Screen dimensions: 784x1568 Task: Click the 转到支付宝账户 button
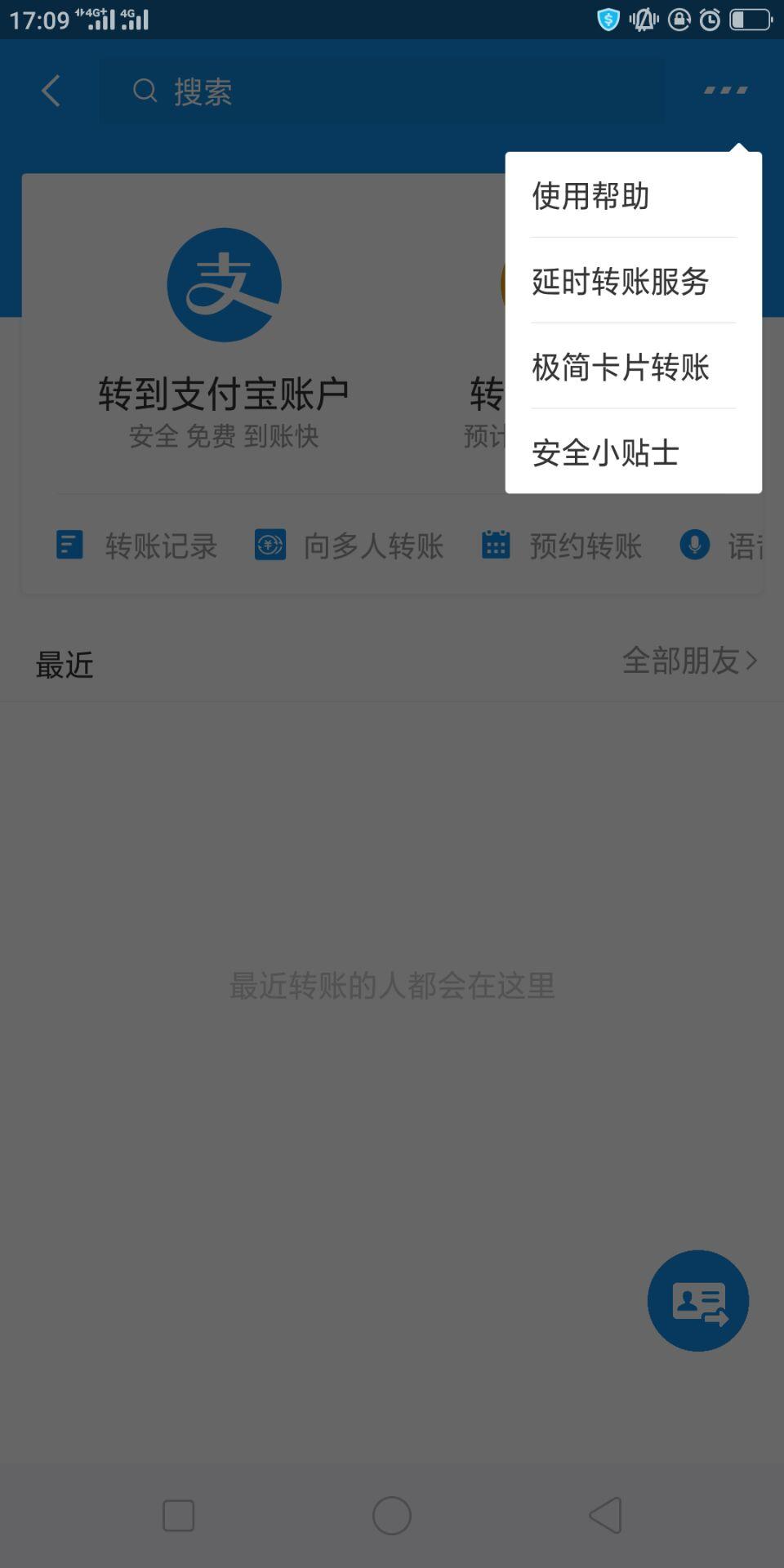222,390
